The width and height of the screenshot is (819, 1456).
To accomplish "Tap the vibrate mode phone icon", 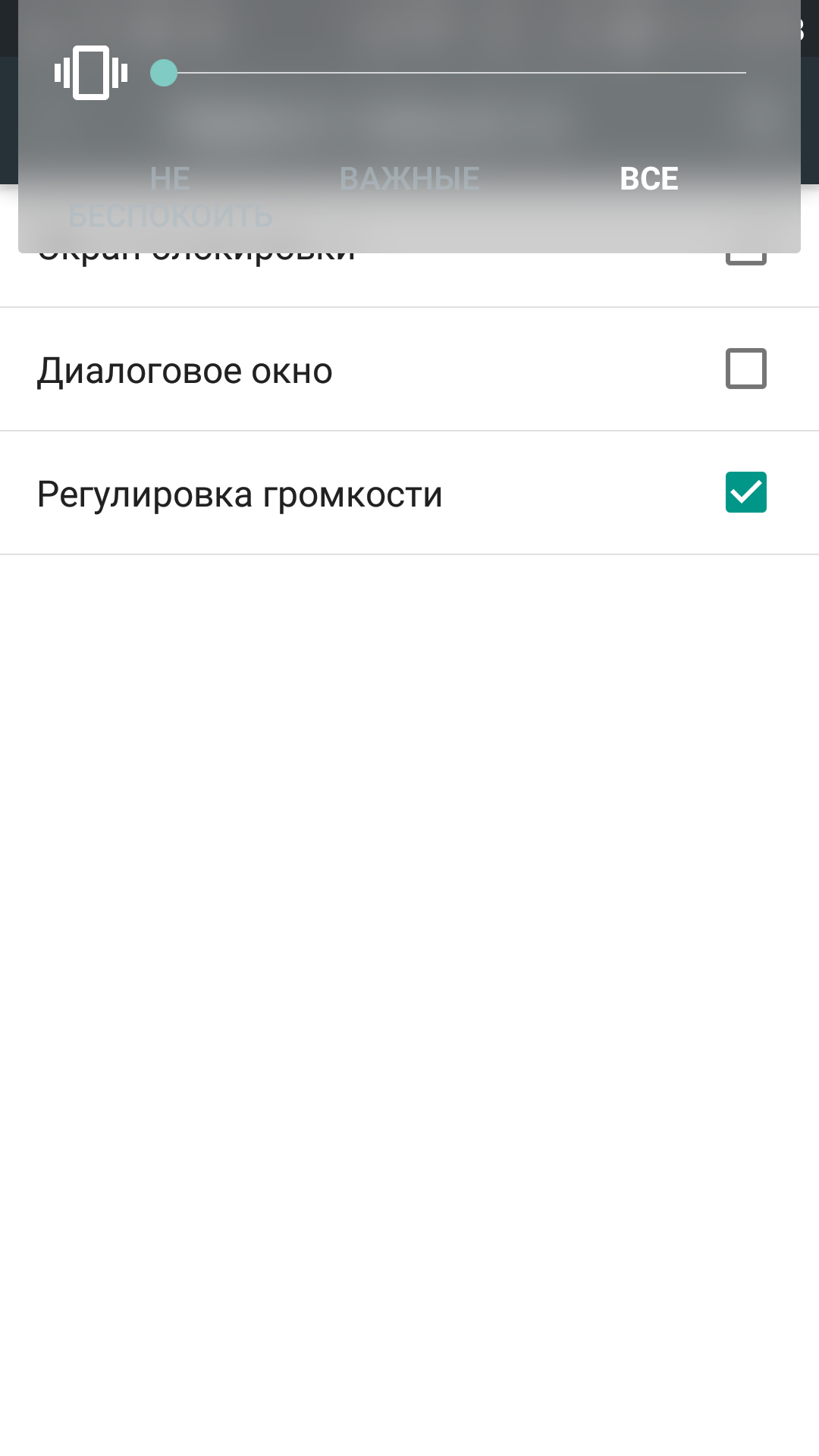I will coord(91,73).
